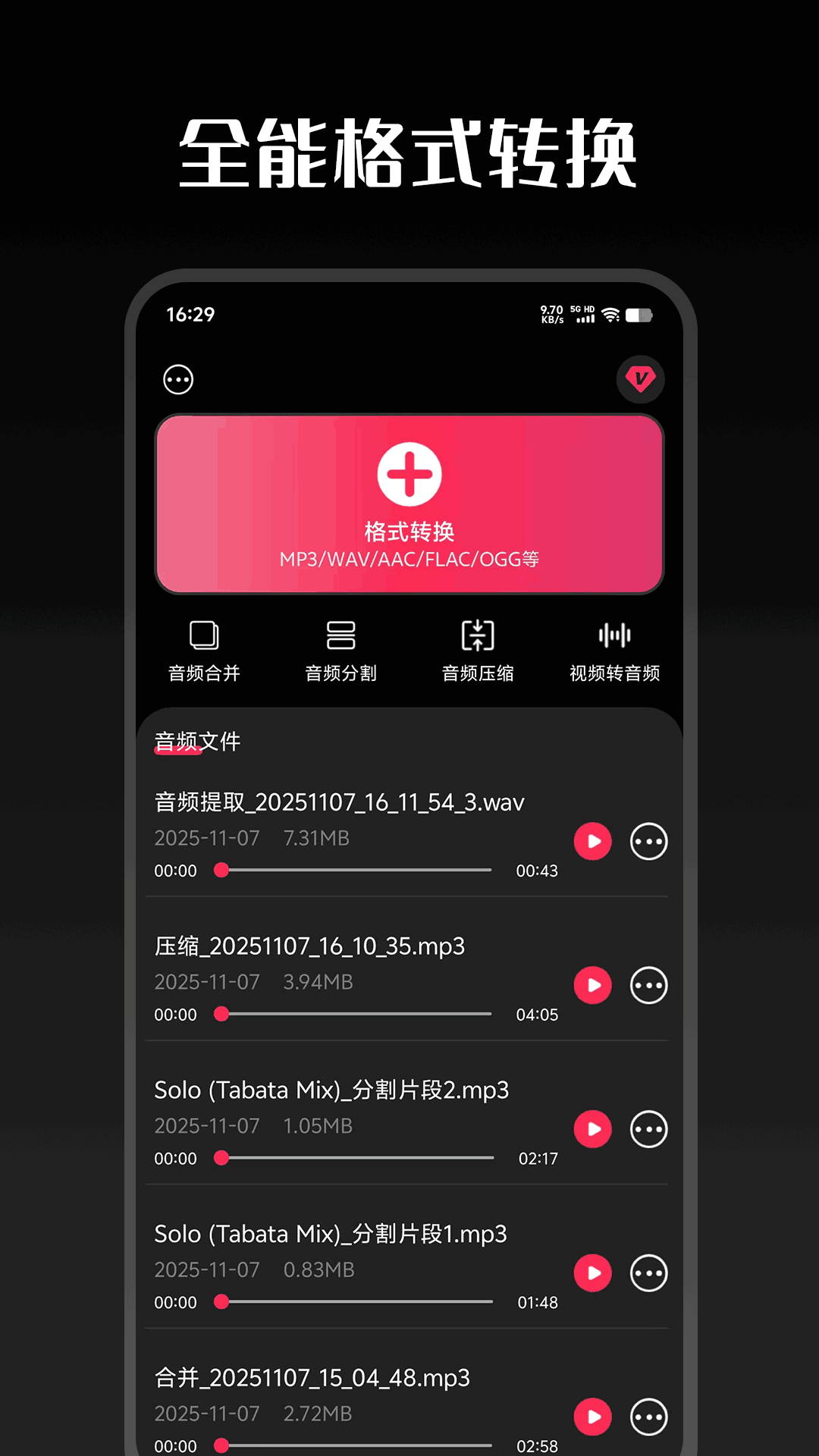This screenshot has height=1456, width=819.
Task: Play 压缩_20251107_16_10_35.mp3
Action: (594, 985)
